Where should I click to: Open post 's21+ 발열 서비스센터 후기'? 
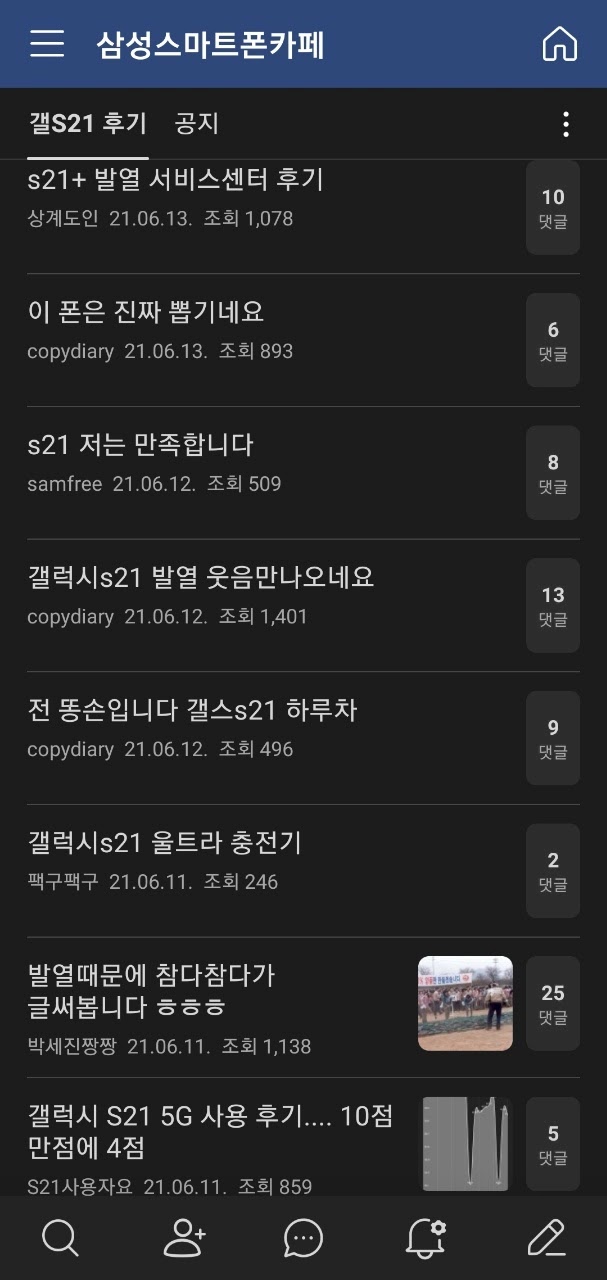pyautogui.click(x=176, y=180)
